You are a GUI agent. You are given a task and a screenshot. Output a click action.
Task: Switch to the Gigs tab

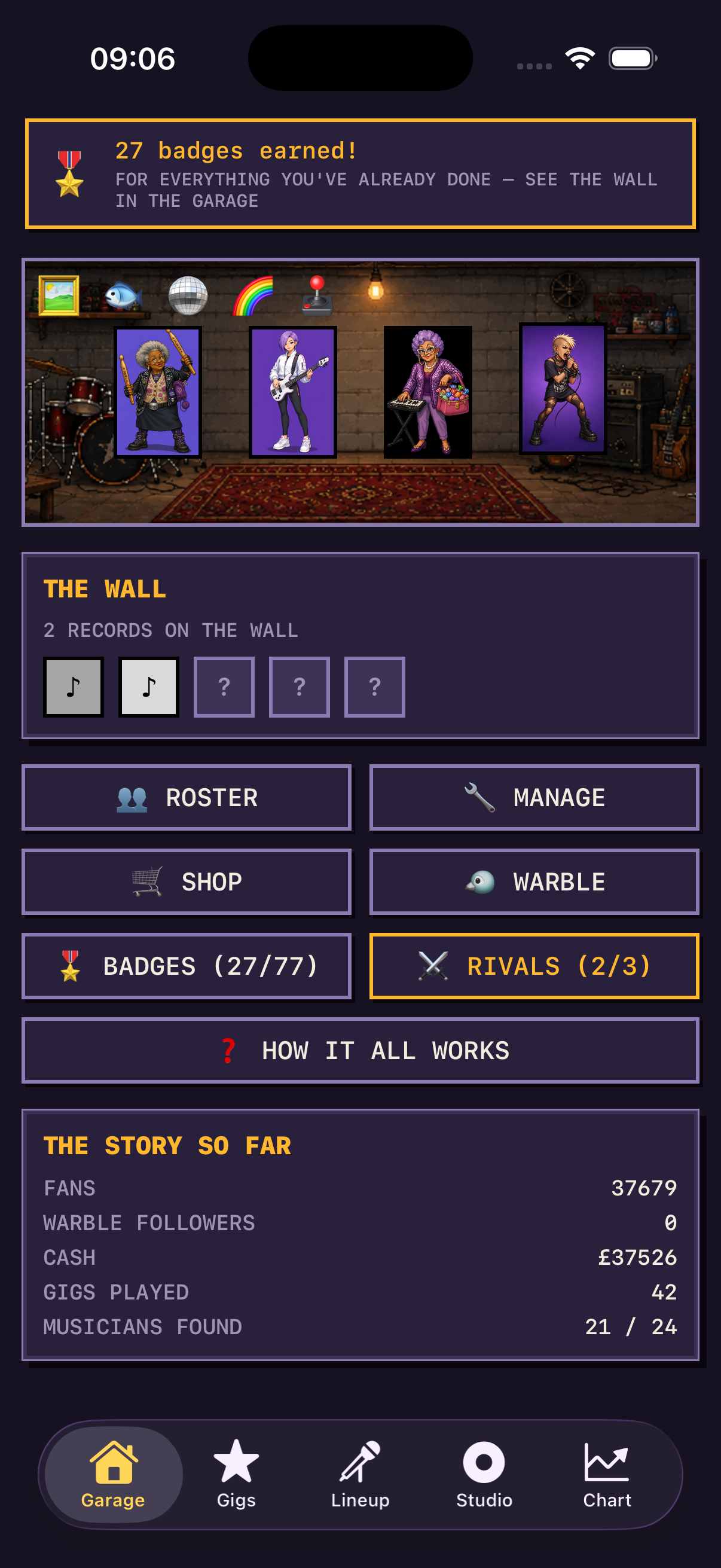tap(236, 1474)
